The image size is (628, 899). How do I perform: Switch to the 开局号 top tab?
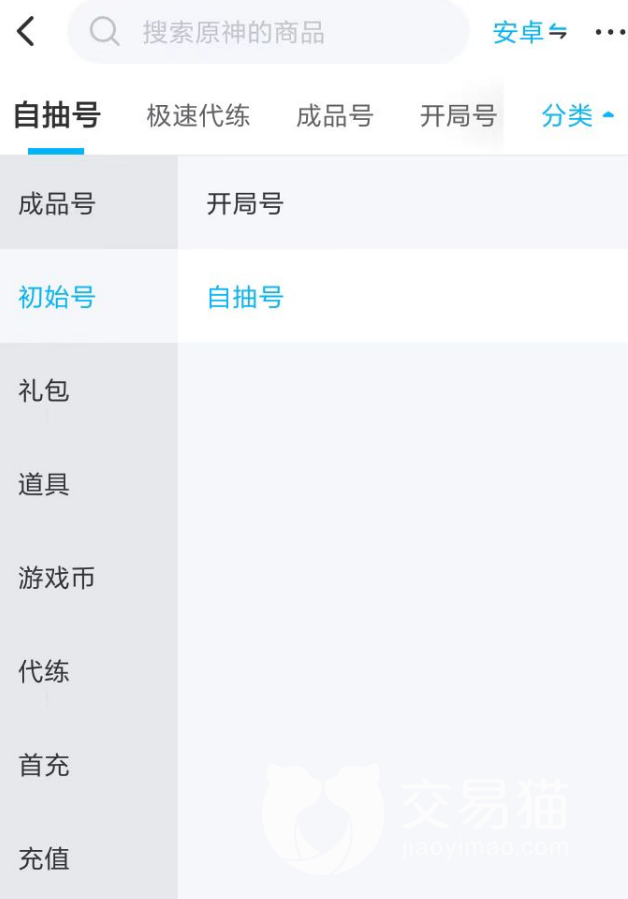pos(458,116)
